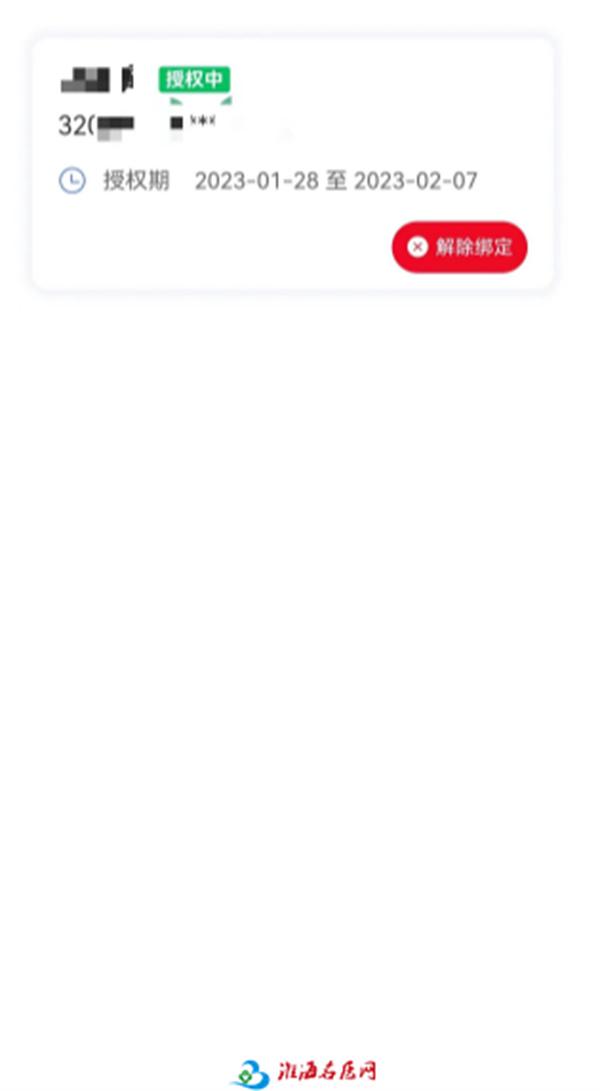
Task: Tap the red 解除绑定 button
Action: point(459,247)
